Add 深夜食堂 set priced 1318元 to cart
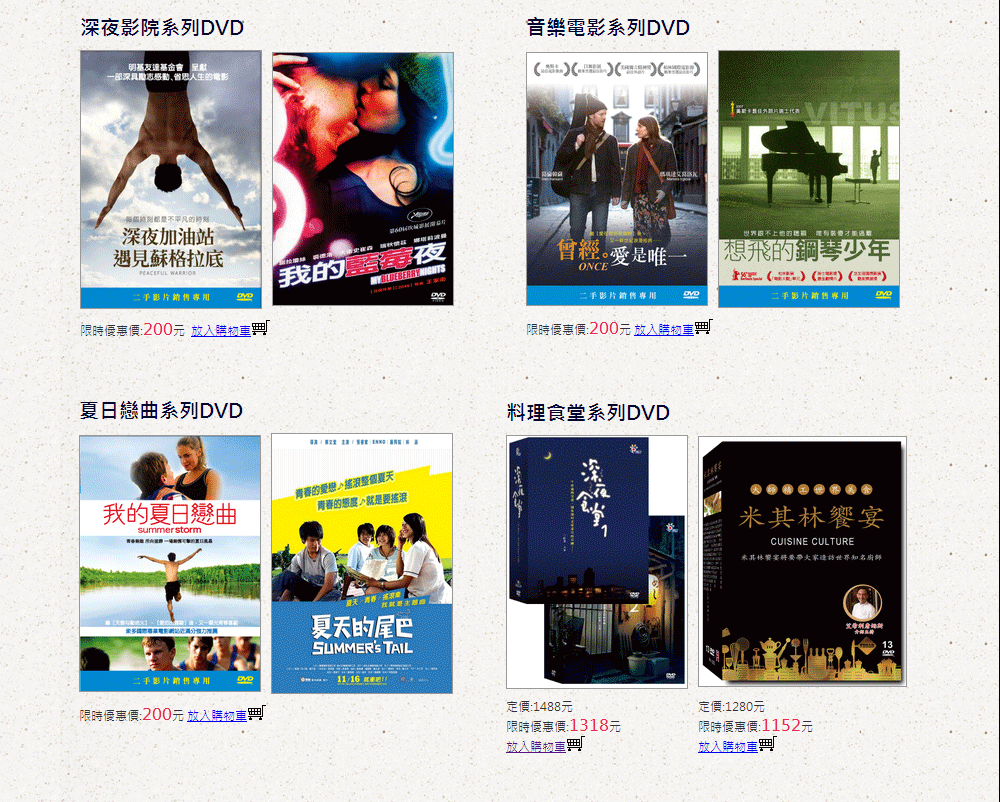This screenshot has width=1000, height=802. (x=536, y=746)
